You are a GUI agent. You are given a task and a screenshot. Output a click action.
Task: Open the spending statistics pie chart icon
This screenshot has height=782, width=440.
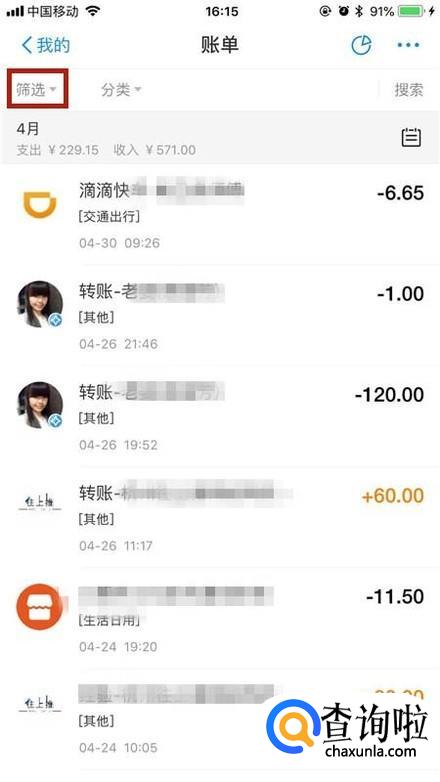click(361, 45)
